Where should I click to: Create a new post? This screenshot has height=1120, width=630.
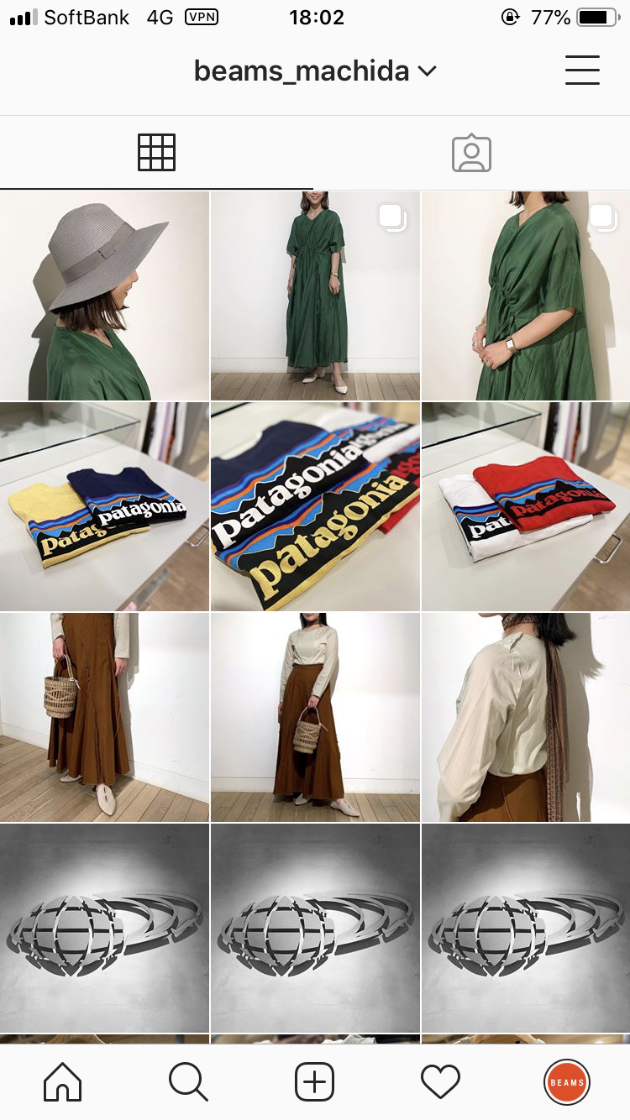tap(314, 1081)
